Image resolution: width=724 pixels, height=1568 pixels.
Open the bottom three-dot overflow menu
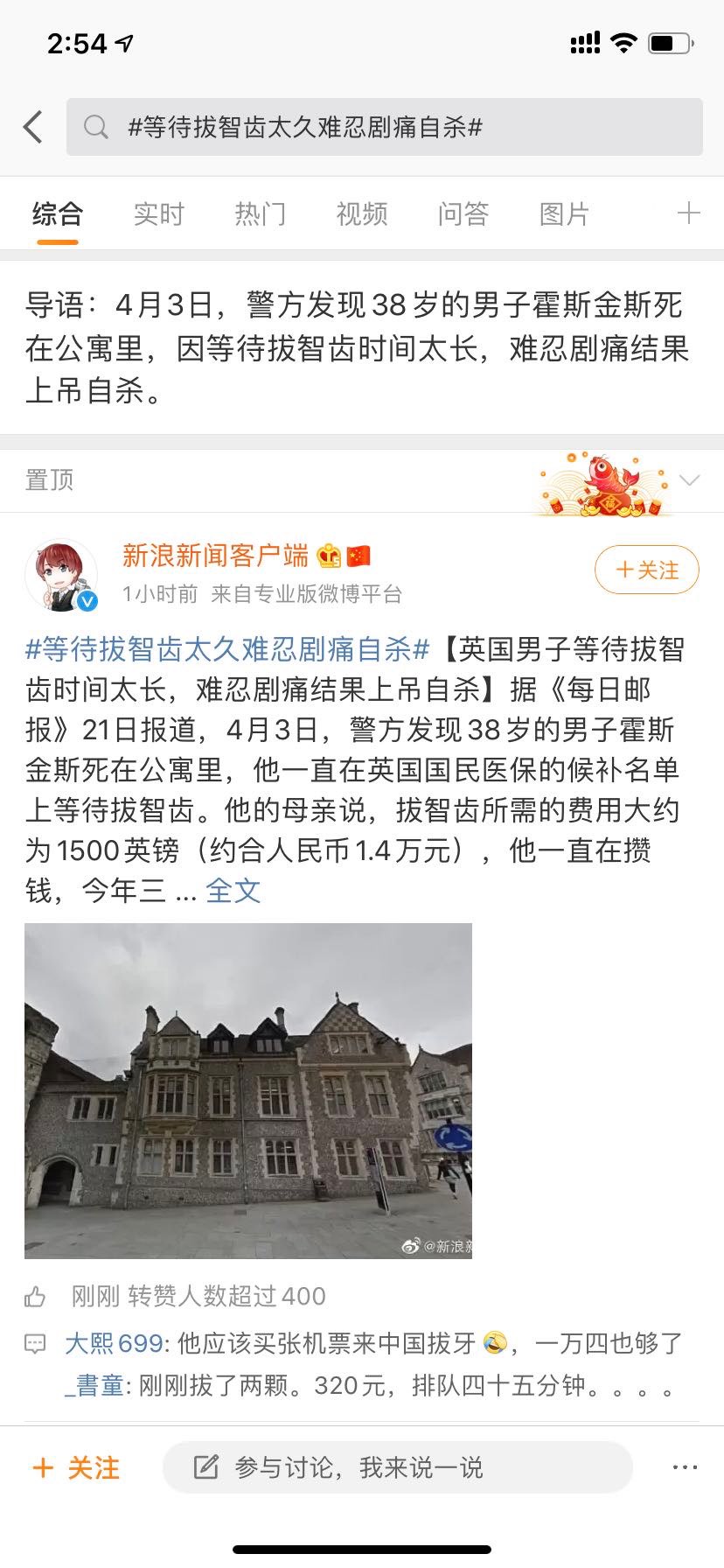click(685, 1467)
